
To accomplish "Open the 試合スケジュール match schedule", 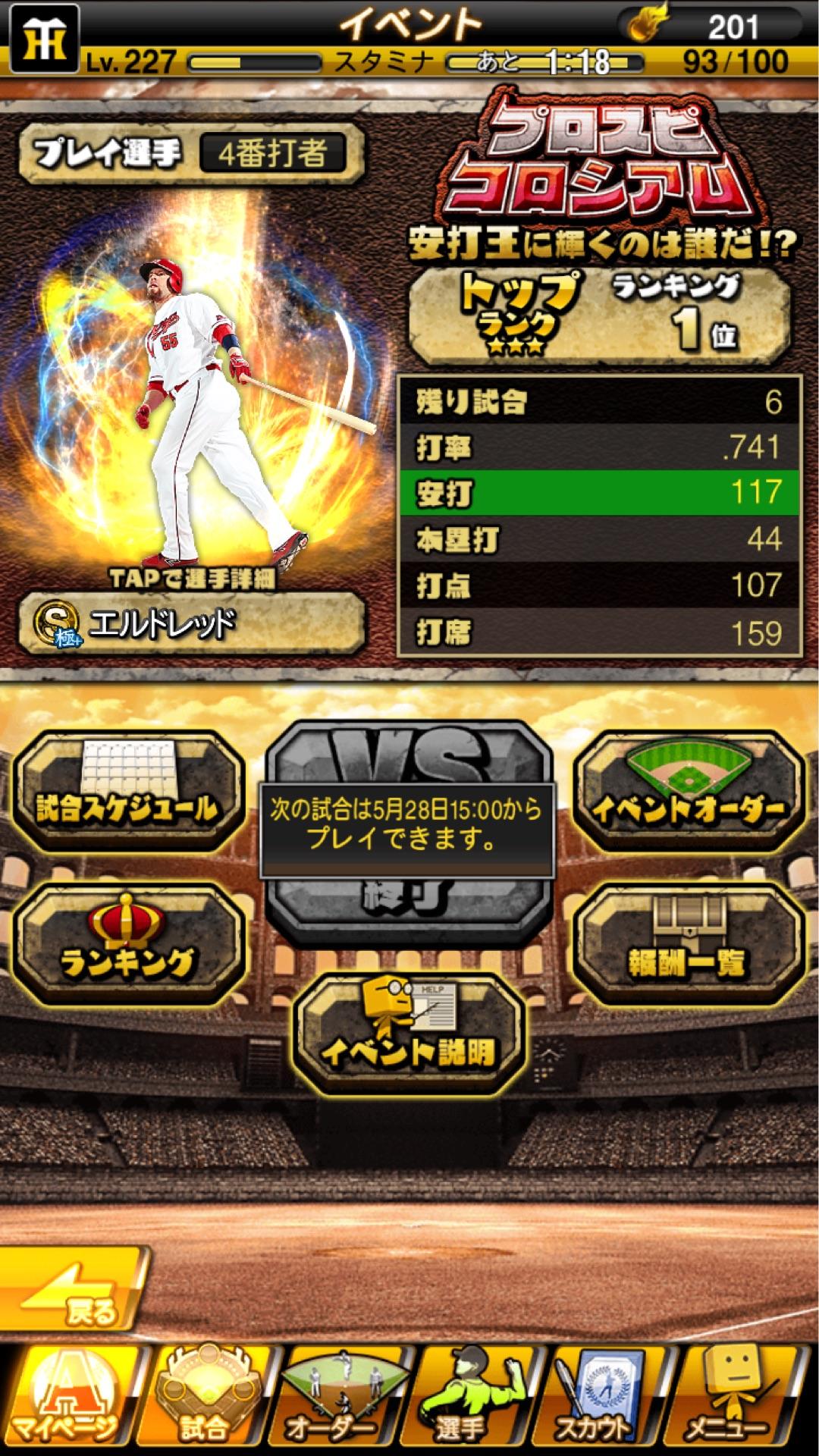I will (129, 792).
